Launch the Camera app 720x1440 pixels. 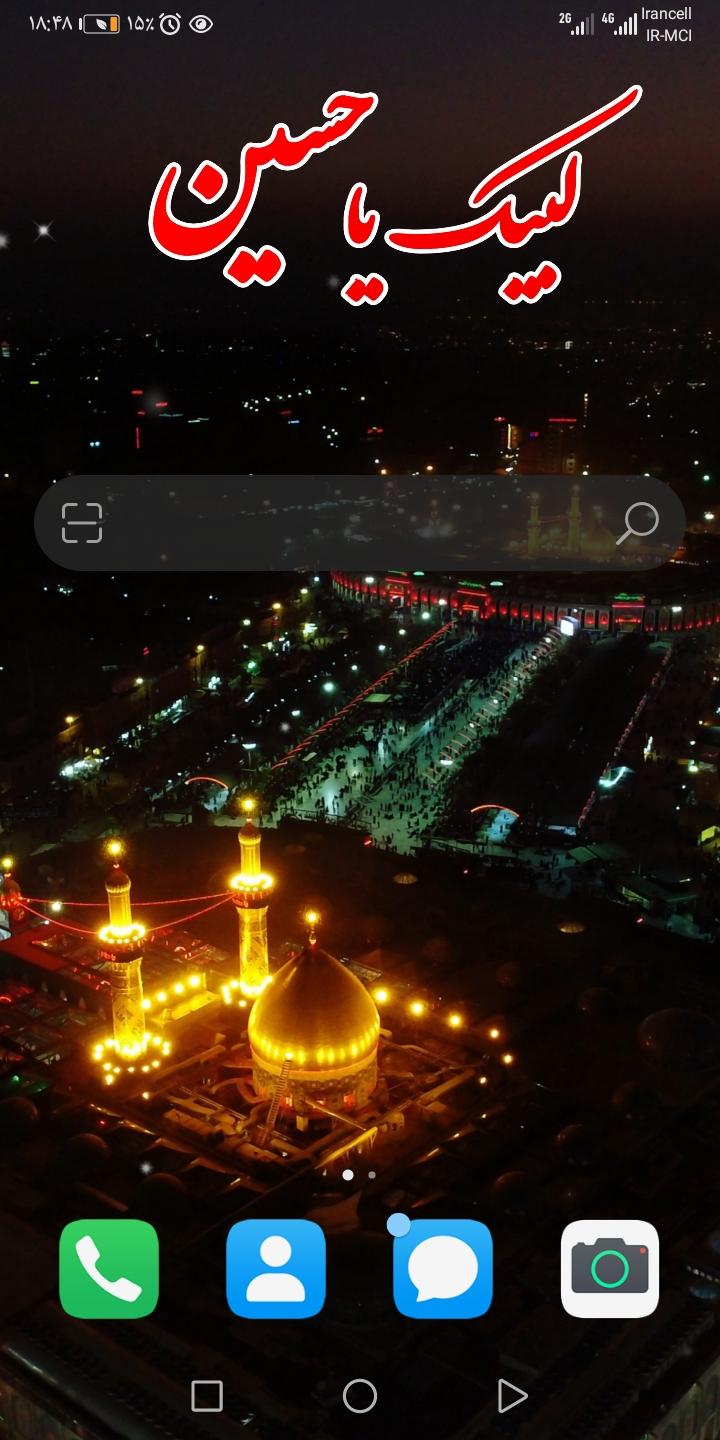point(610,1269)
